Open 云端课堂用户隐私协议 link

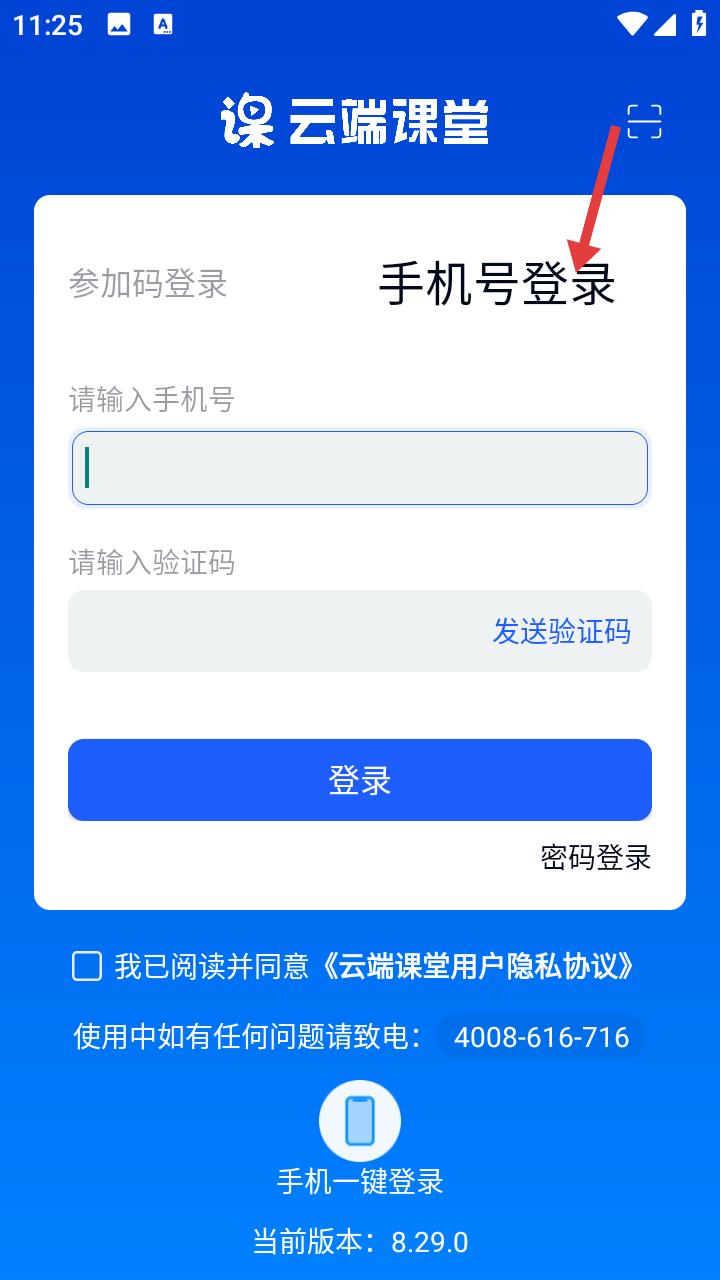478,966
